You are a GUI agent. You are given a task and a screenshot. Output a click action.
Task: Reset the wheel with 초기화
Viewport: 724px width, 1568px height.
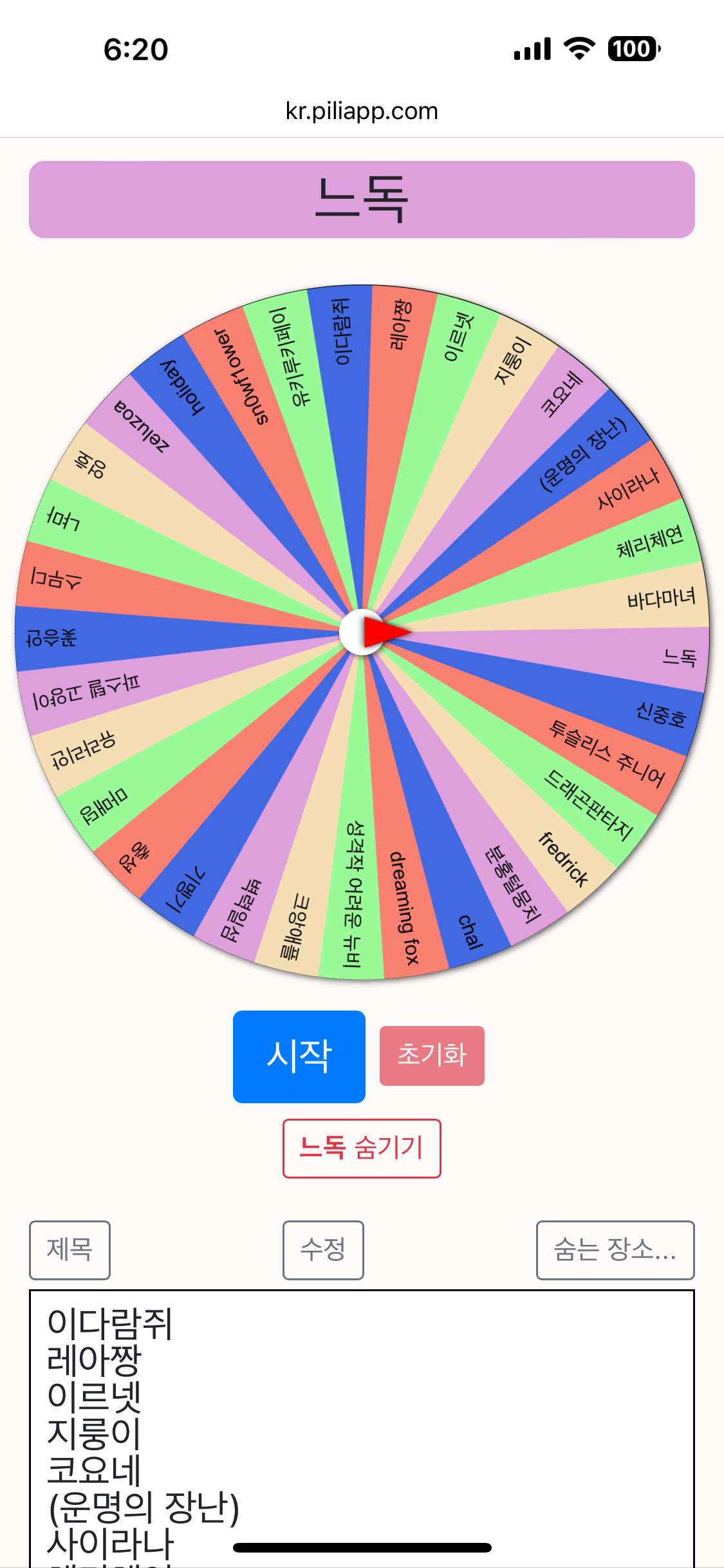click(x=432, y=1056)
